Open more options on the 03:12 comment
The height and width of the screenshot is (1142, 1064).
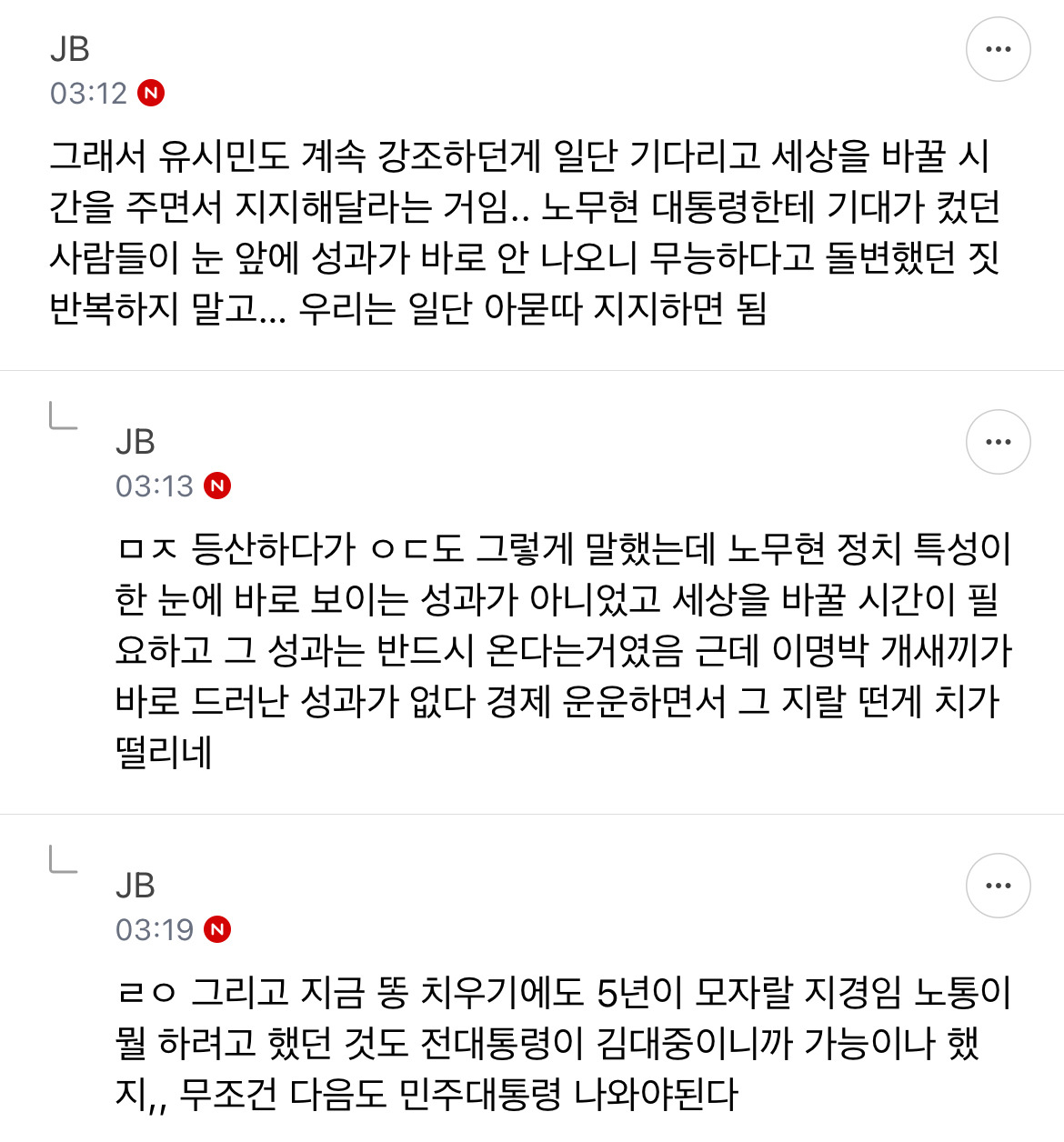[998, 49]
